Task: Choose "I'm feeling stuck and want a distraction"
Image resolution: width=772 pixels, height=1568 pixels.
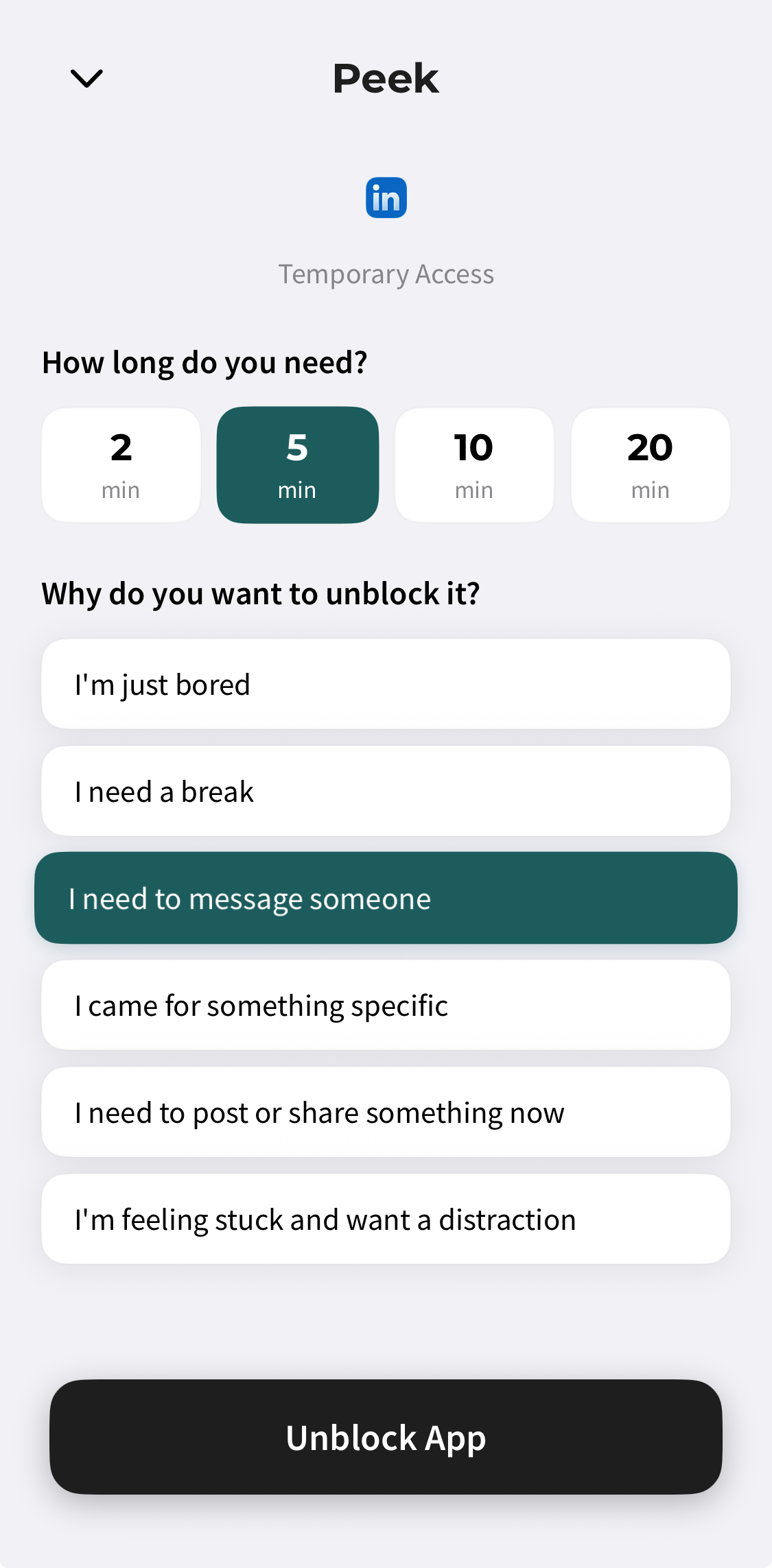Action: (386, 1220)
